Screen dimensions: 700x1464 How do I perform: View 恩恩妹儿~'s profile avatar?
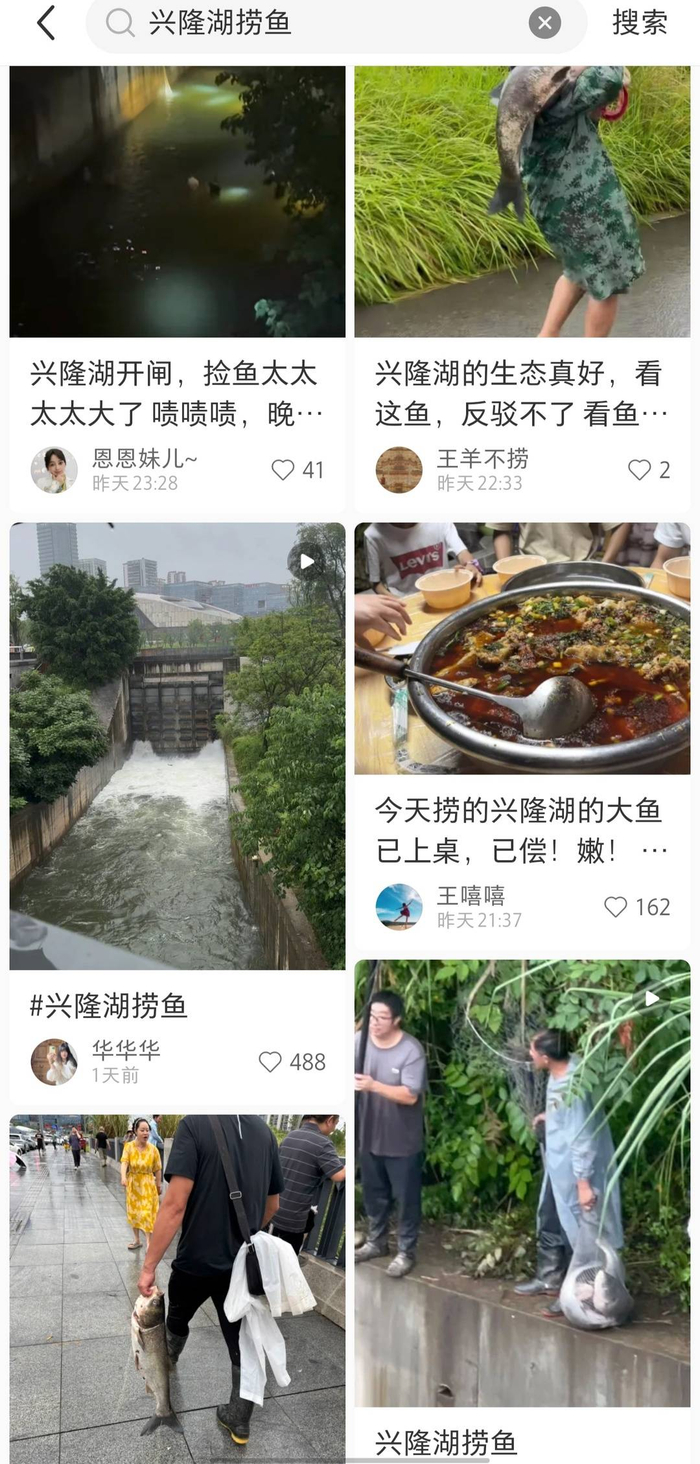tap(54, 470)
